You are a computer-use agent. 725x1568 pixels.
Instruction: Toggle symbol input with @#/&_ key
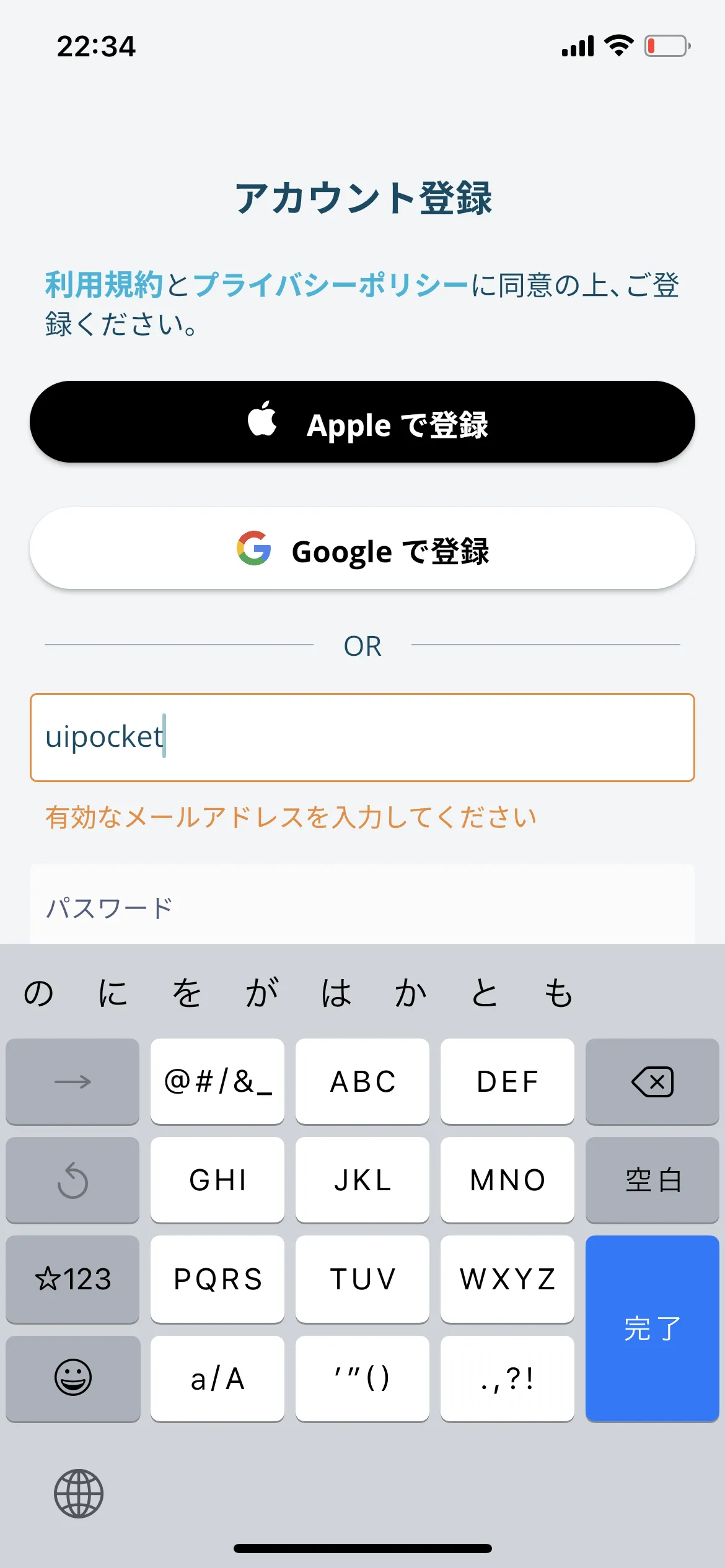click(217, 1082)
